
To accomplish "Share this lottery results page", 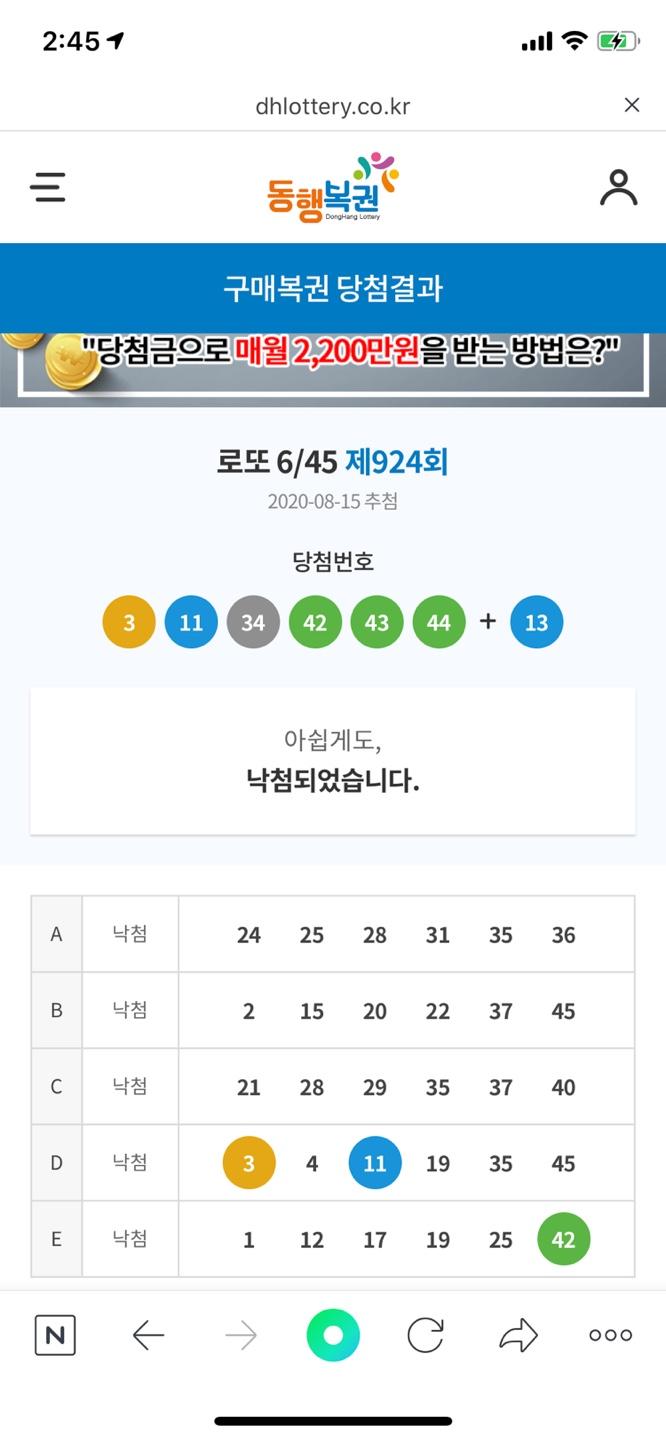I will coord(518,1335).
